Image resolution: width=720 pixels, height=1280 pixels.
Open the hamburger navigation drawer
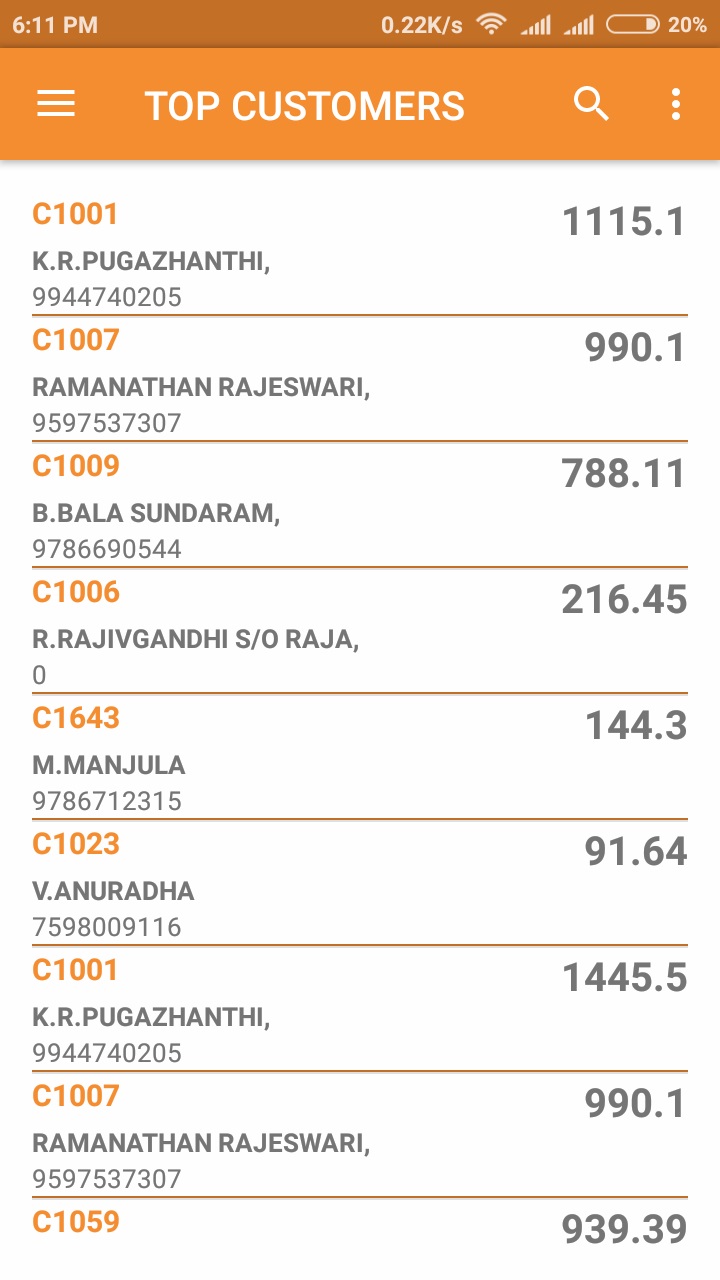coord(56,104)
